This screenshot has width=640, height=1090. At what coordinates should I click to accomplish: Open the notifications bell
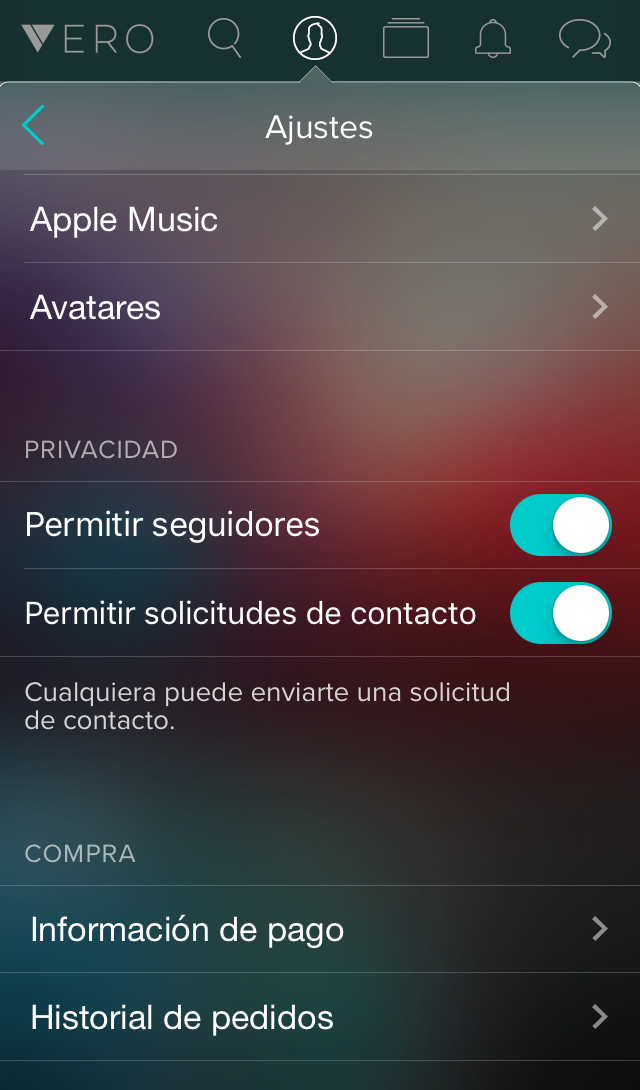click(492, 39)
